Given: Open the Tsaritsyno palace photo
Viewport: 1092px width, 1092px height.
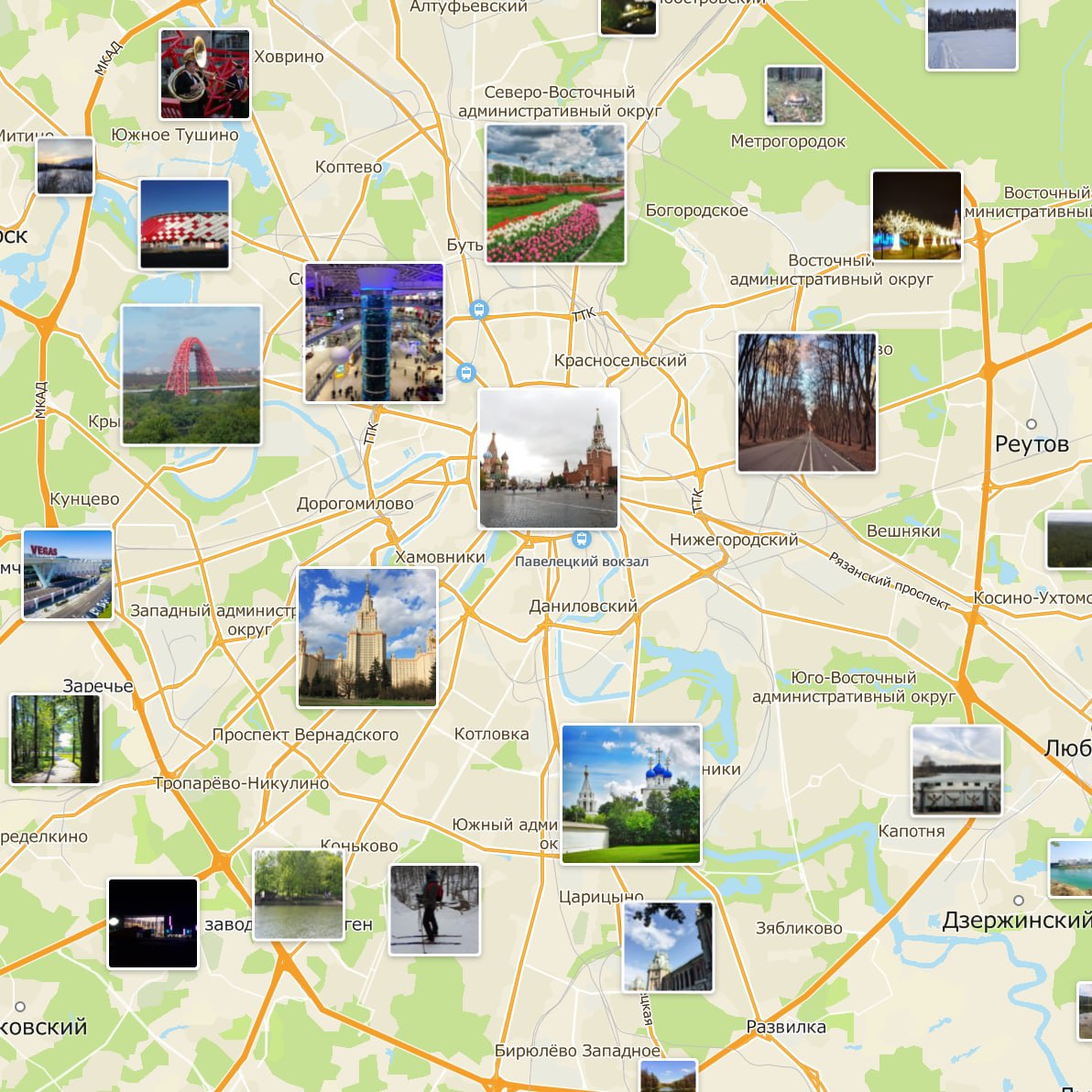Looking at the screenshot, I should 668,946.
